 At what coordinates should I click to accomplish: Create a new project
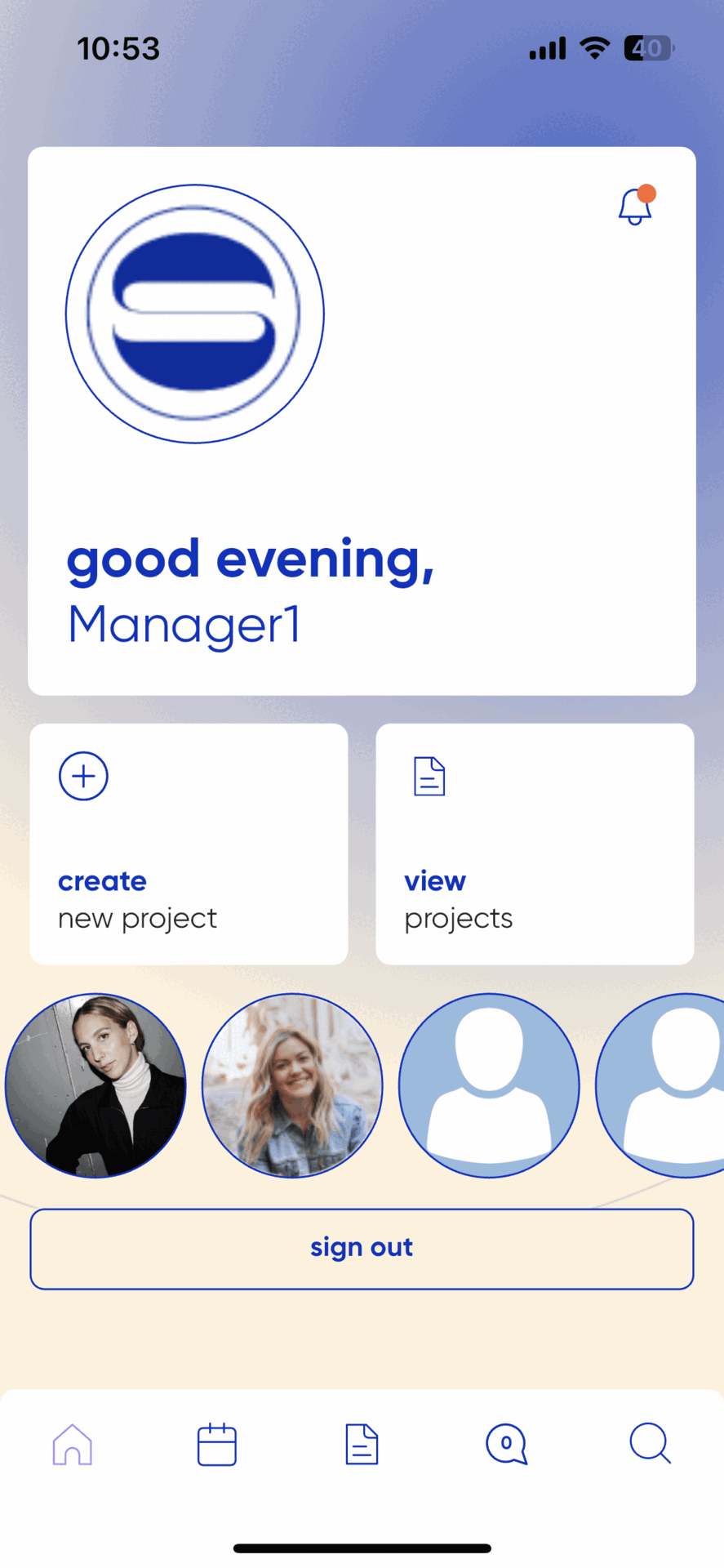(x=189, y=844)
